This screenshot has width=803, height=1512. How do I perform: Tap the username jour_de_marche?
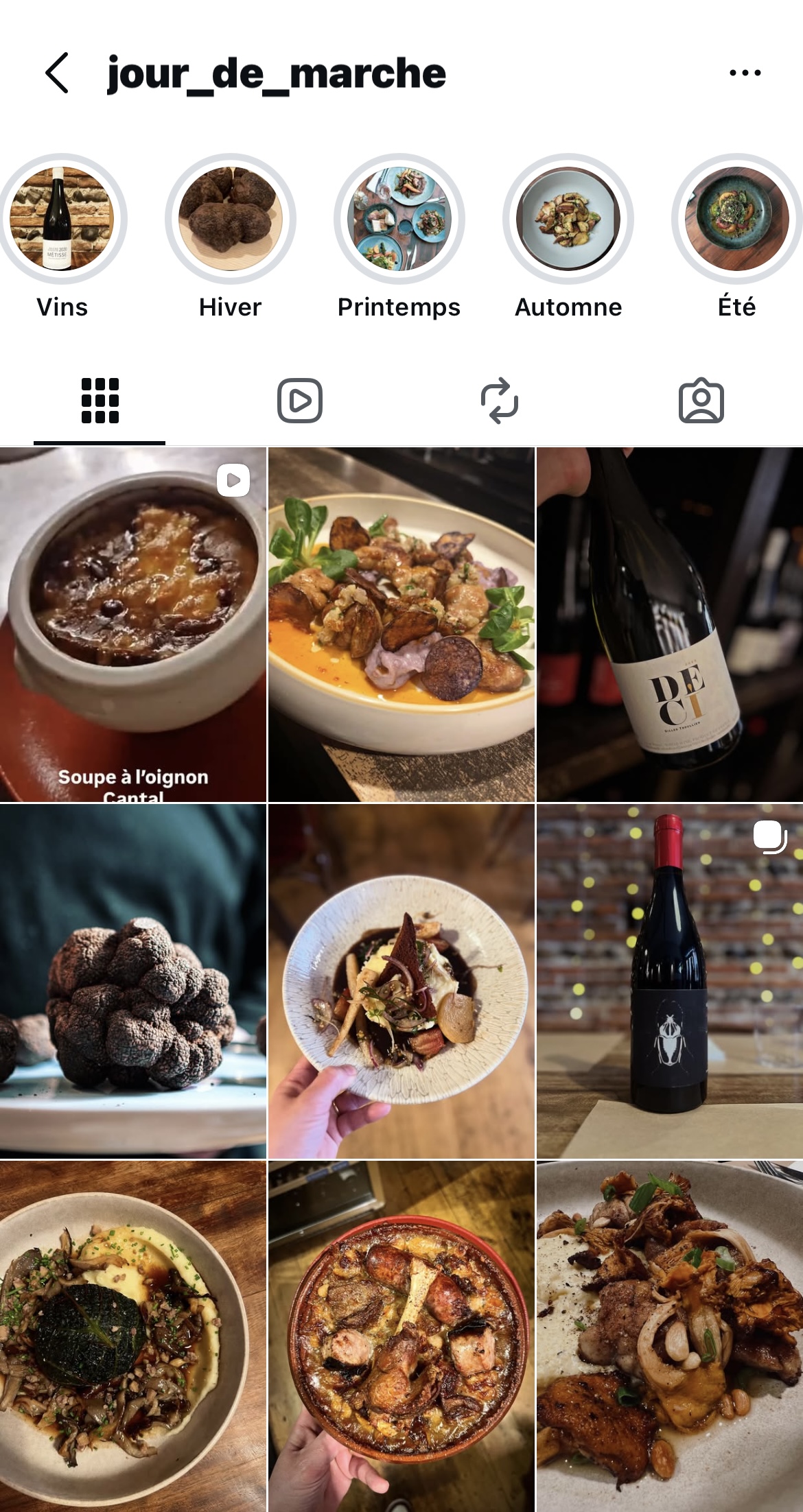click(275, 74)
